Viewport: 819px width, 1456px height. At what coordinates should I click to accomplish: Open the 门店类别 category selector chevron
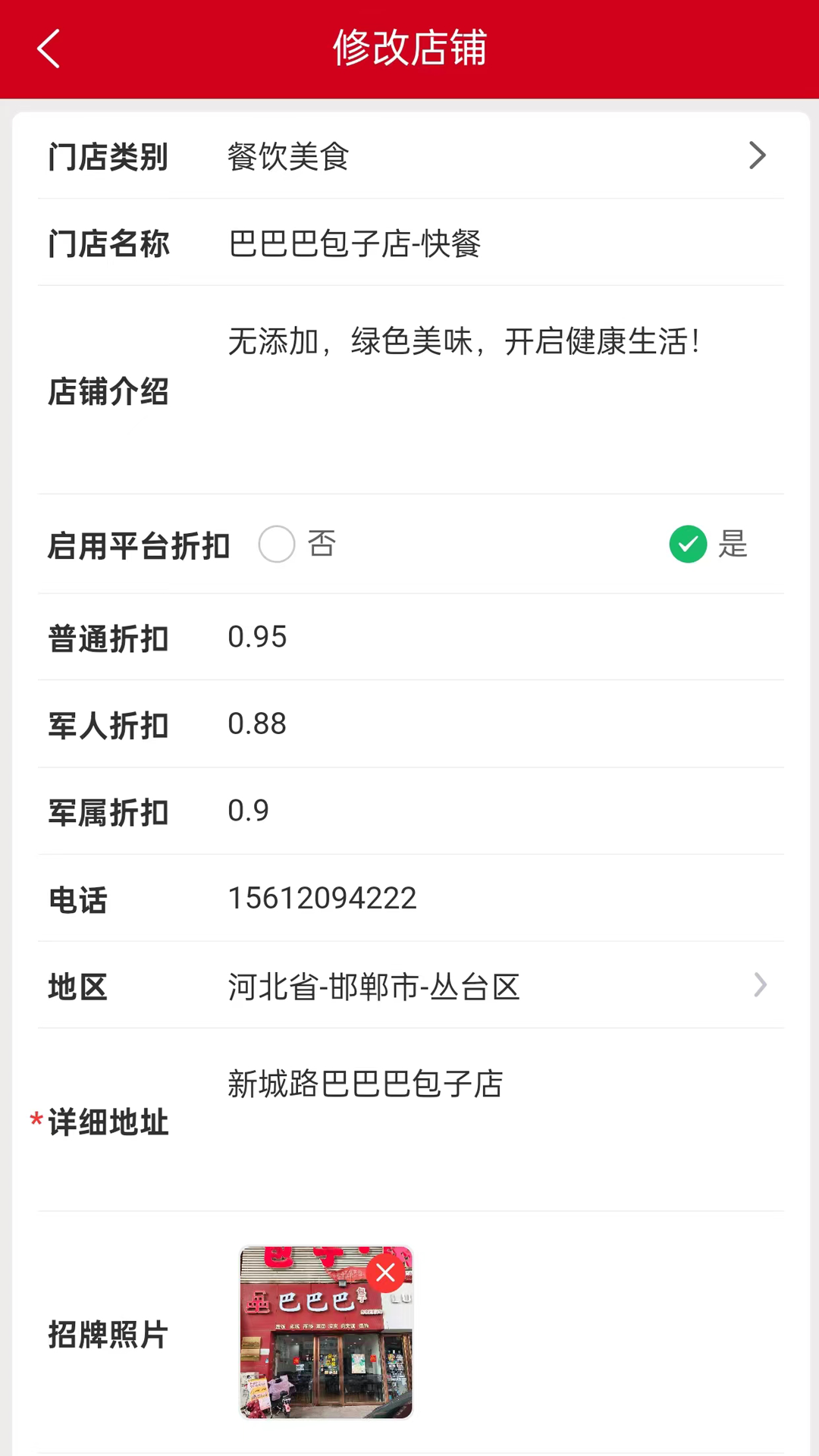tap(757, 155)
